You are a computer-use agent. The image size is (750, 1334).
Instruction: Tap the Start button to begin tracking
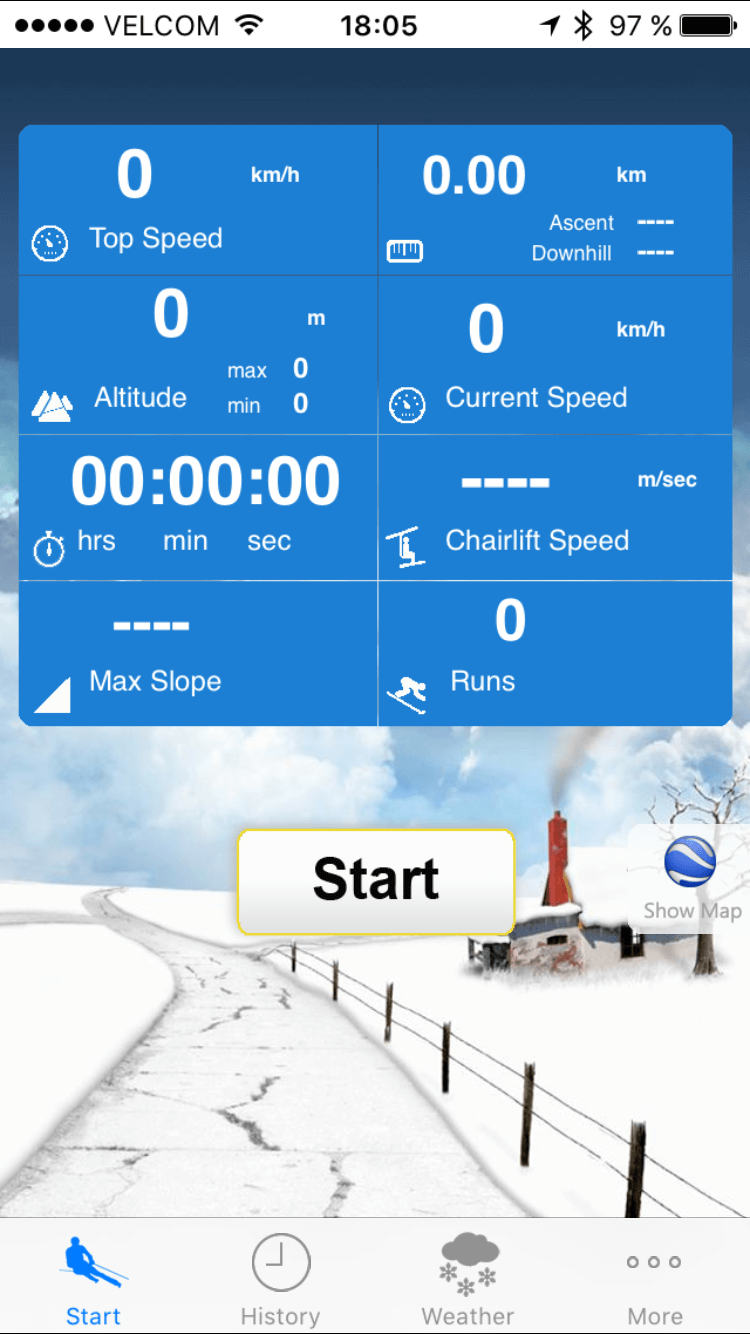point(376,880)
